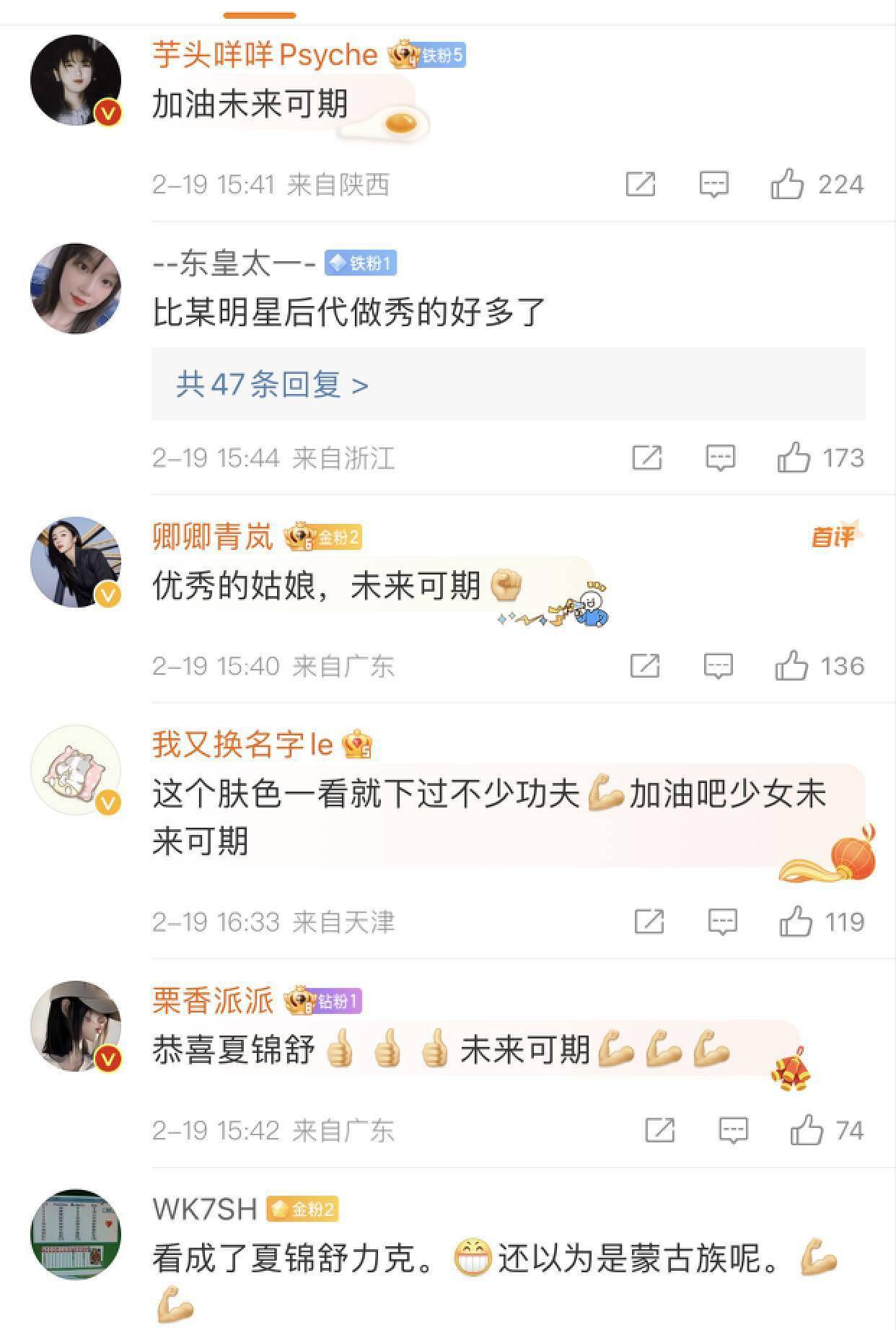Reply to 我又换名字le's comment
896x1330 pixels.
pos(722,922)
